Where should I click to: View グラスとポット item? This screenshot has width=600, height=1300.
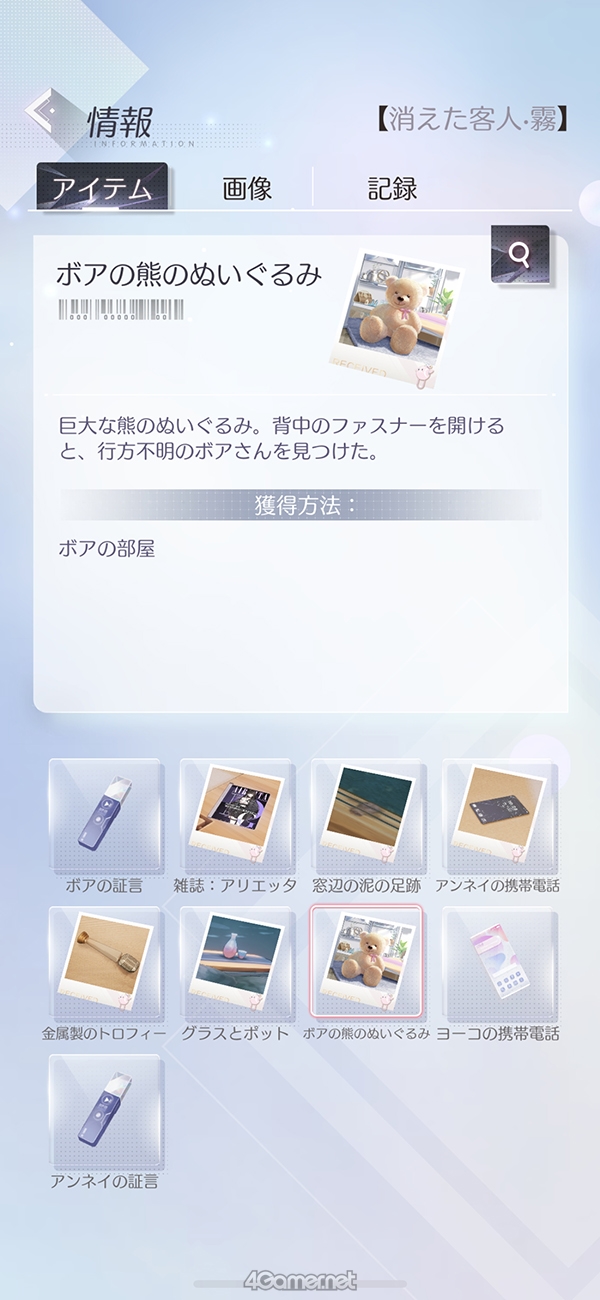(237, 964)
